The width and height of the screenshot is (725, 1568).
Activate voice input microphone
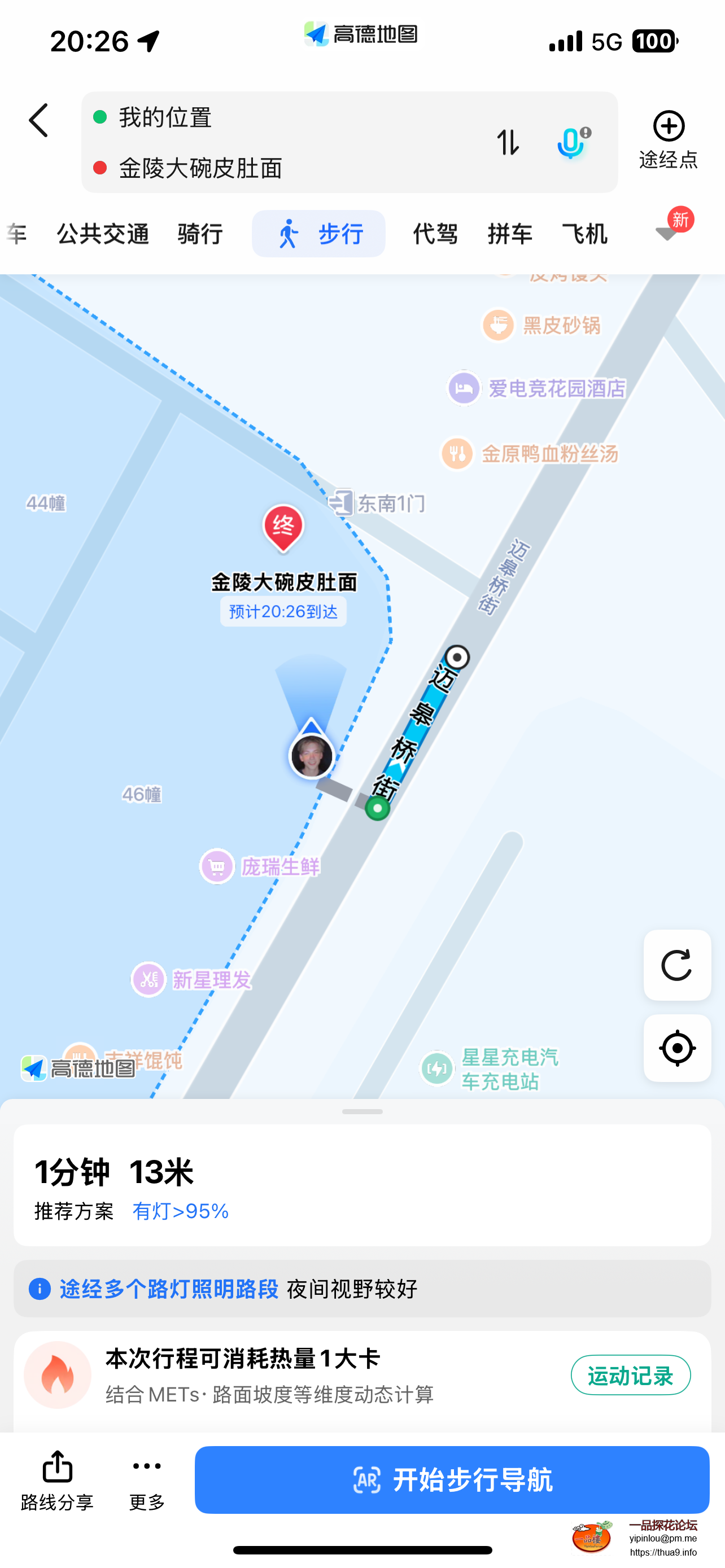[571, 142]
